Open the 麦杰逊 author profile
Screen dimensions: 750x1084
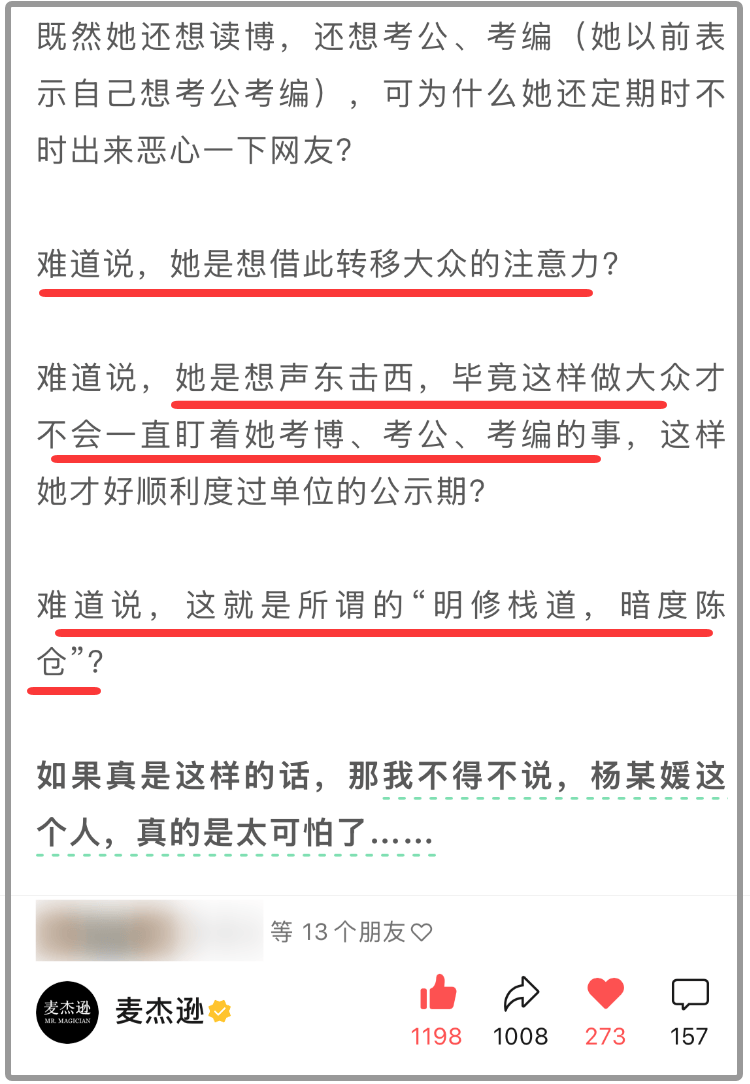click(x=160, y=1011)
